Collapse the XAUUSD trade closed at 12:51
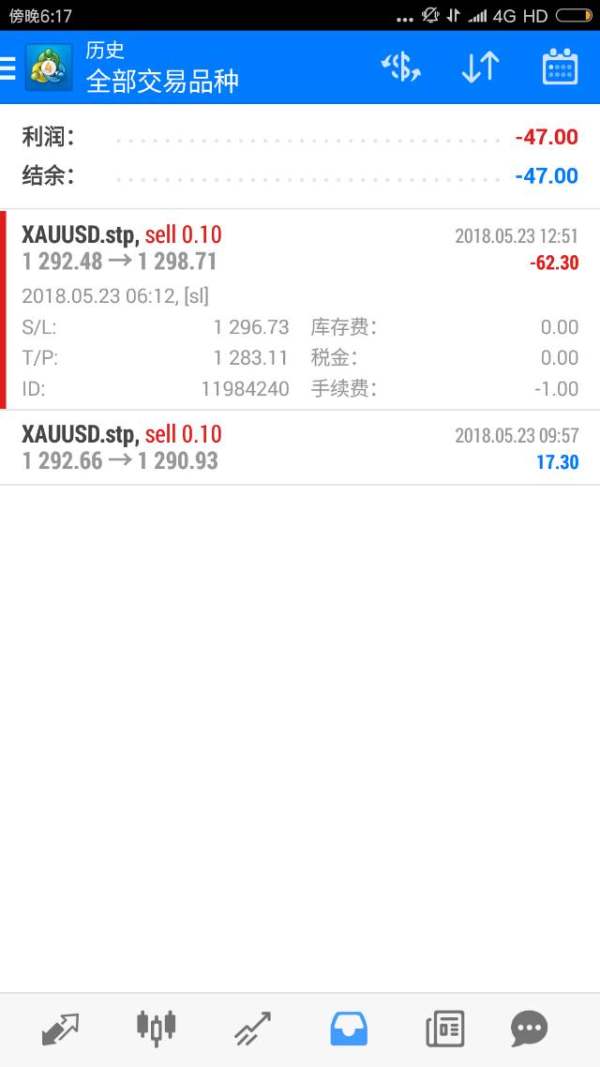Viewport: 600px width, 1067px height. click(300, 250)
